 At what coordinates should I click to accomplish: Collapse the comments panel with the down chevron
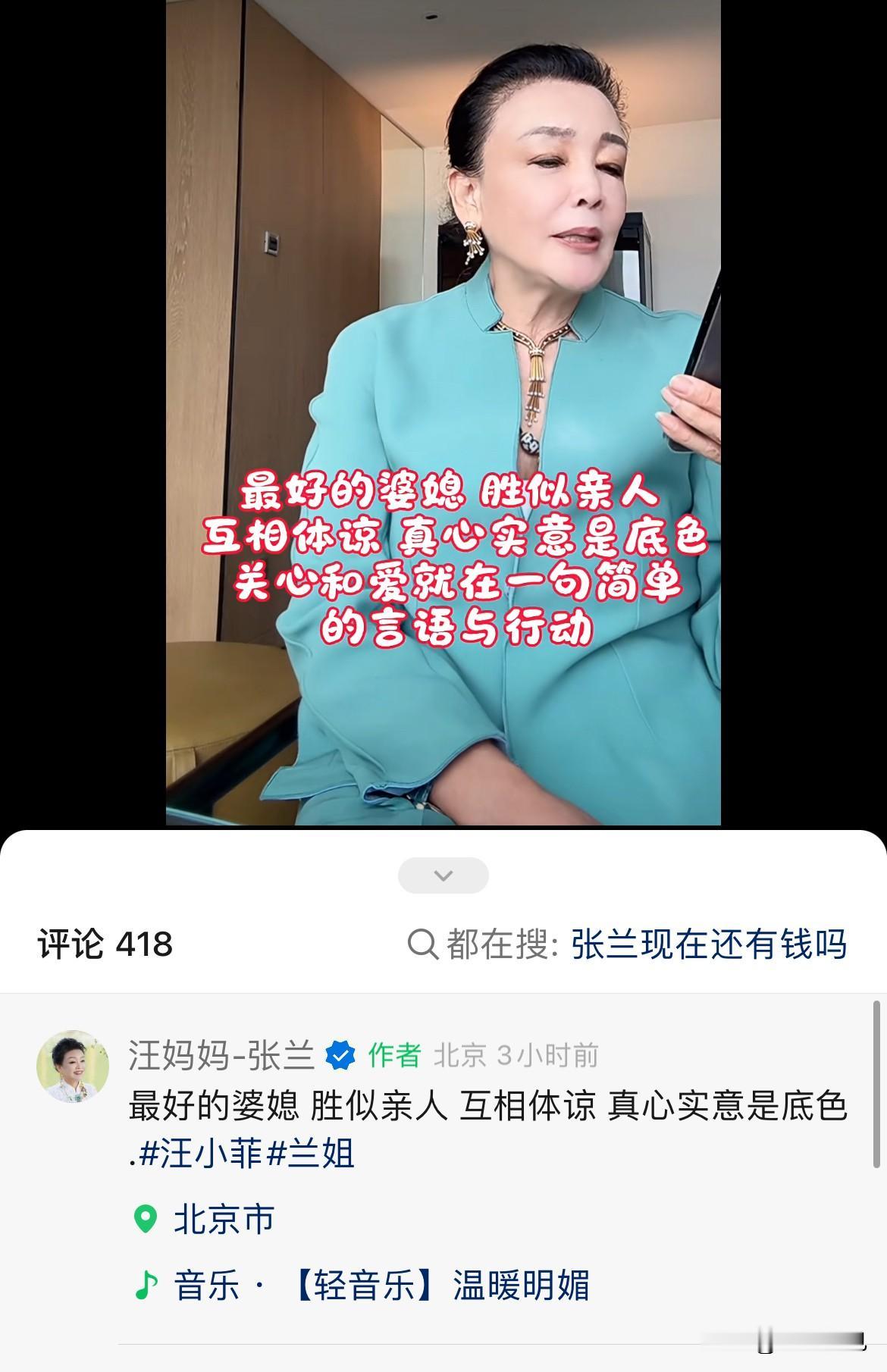click(x=443, y=874)
